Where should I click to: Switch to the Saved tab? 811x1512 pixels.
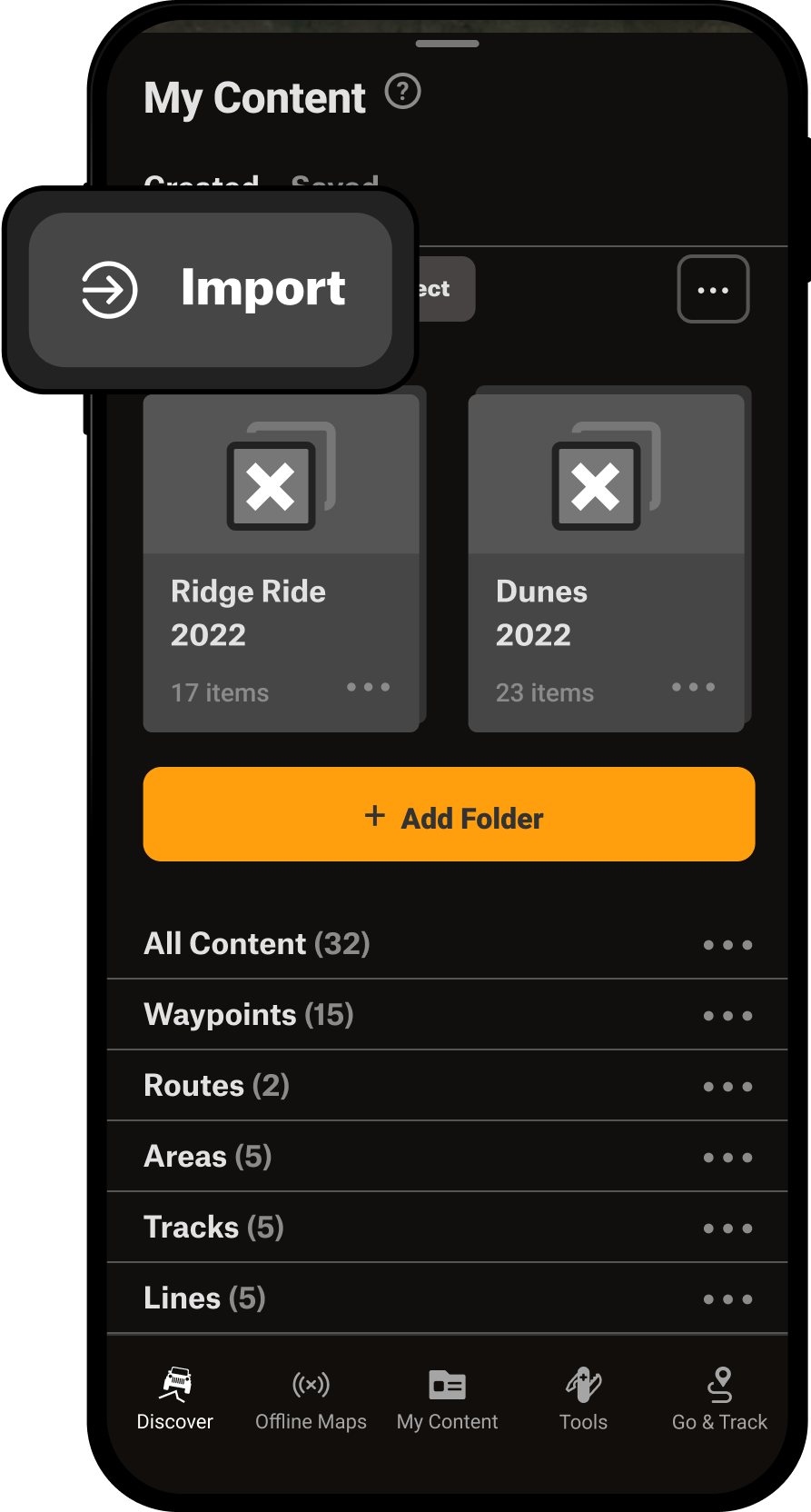coord(335,184)
